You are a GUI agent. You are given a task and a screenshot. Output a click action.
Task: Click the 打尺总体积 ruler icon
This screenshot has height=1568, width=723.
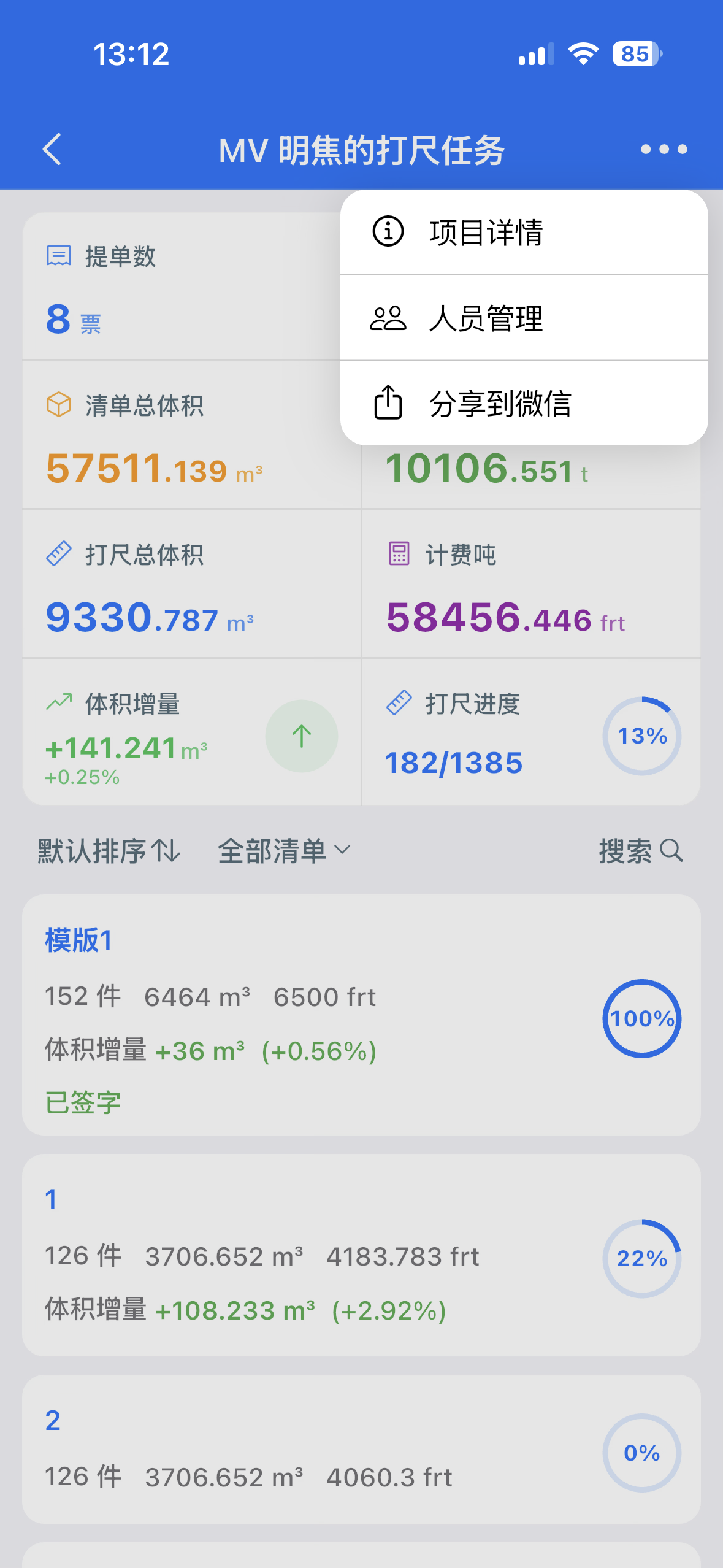[x=61, y=554]
